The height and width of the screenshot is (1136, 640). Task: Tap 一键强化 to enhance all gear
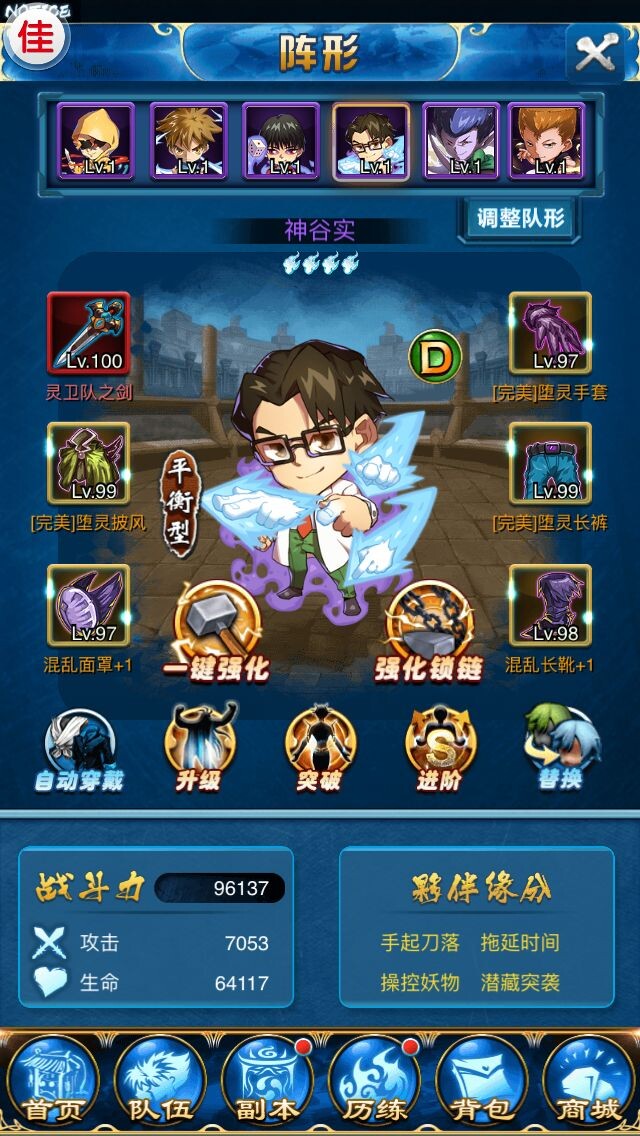point(218,632)
